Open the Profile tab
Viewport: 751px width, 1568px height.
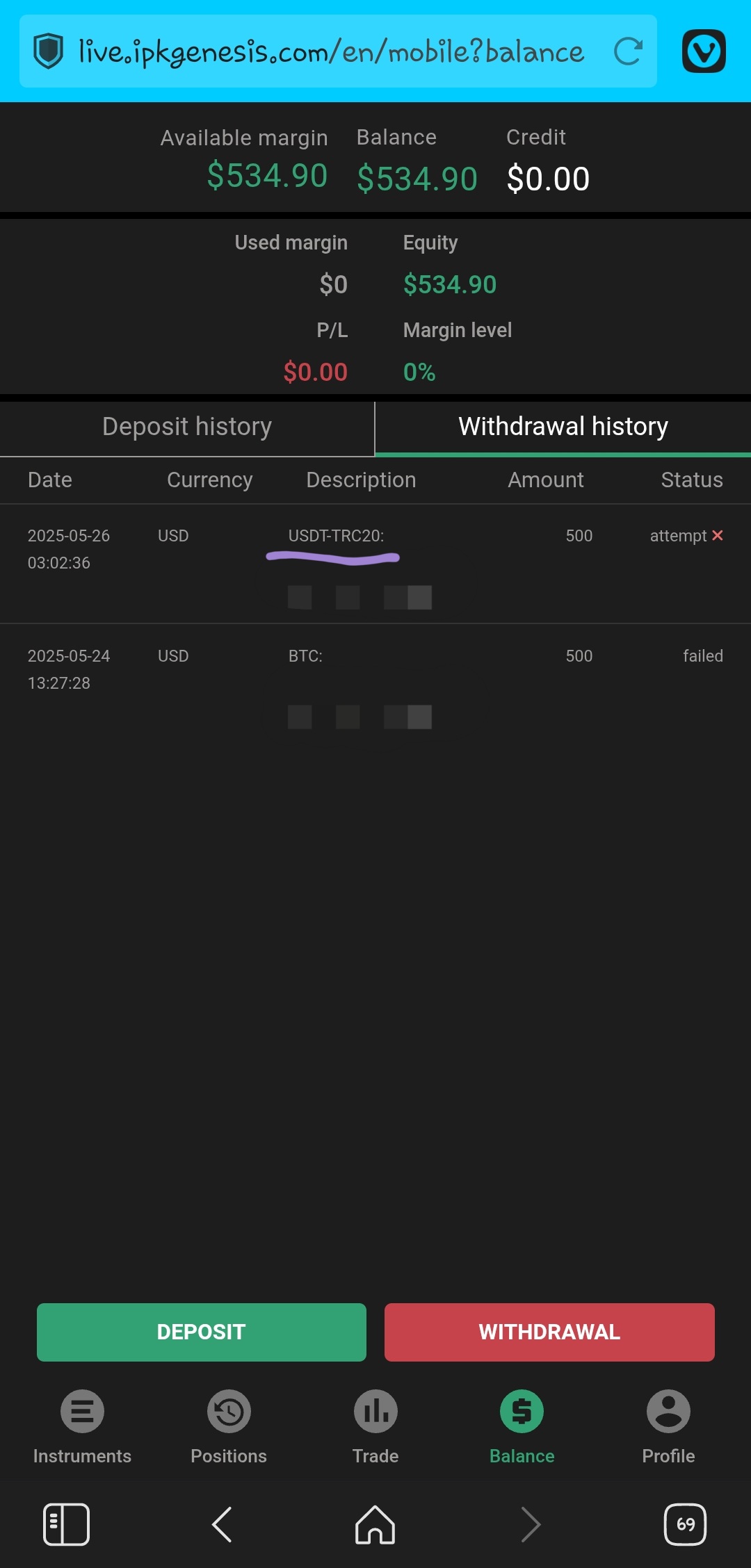click(668, 1426)
